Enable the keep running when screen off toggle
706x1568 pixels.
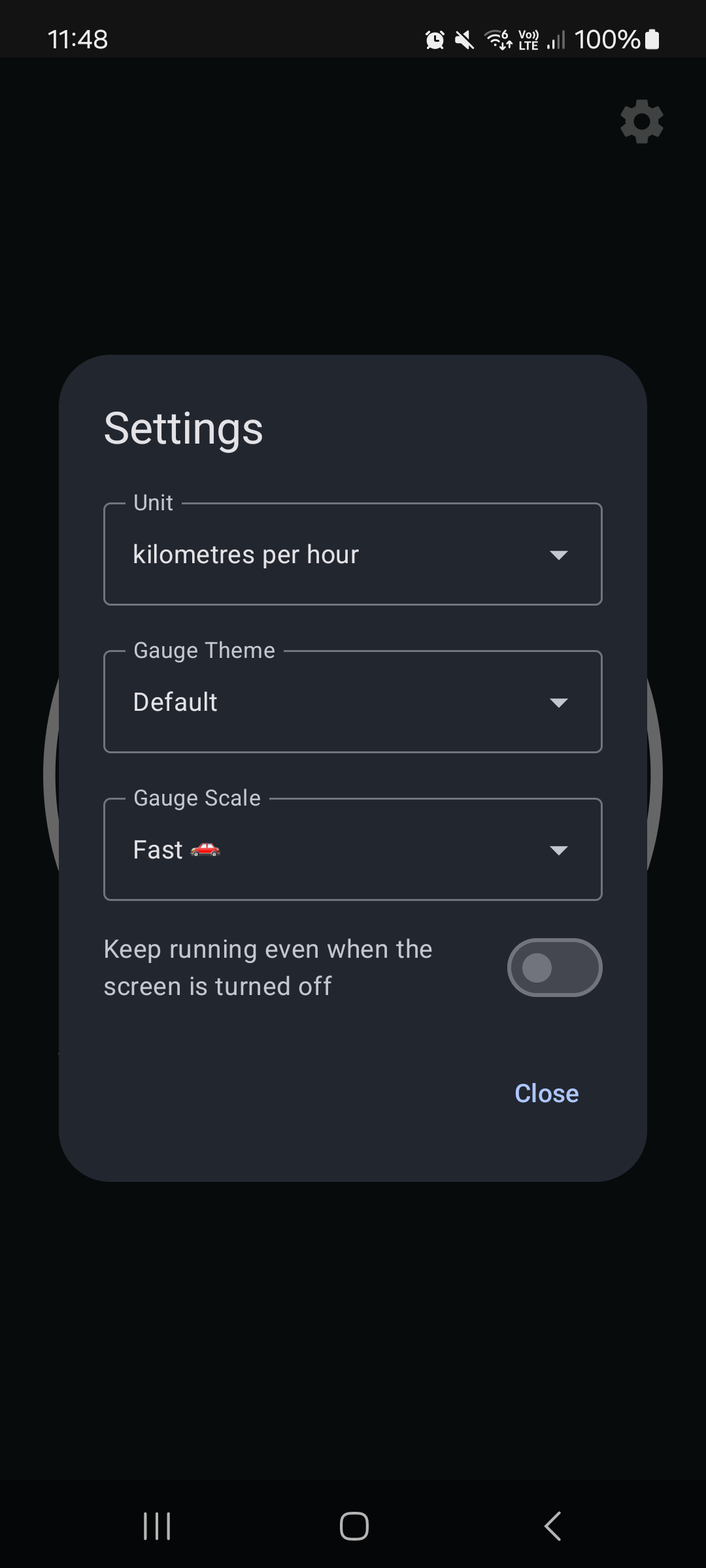[x=554, y=968]
